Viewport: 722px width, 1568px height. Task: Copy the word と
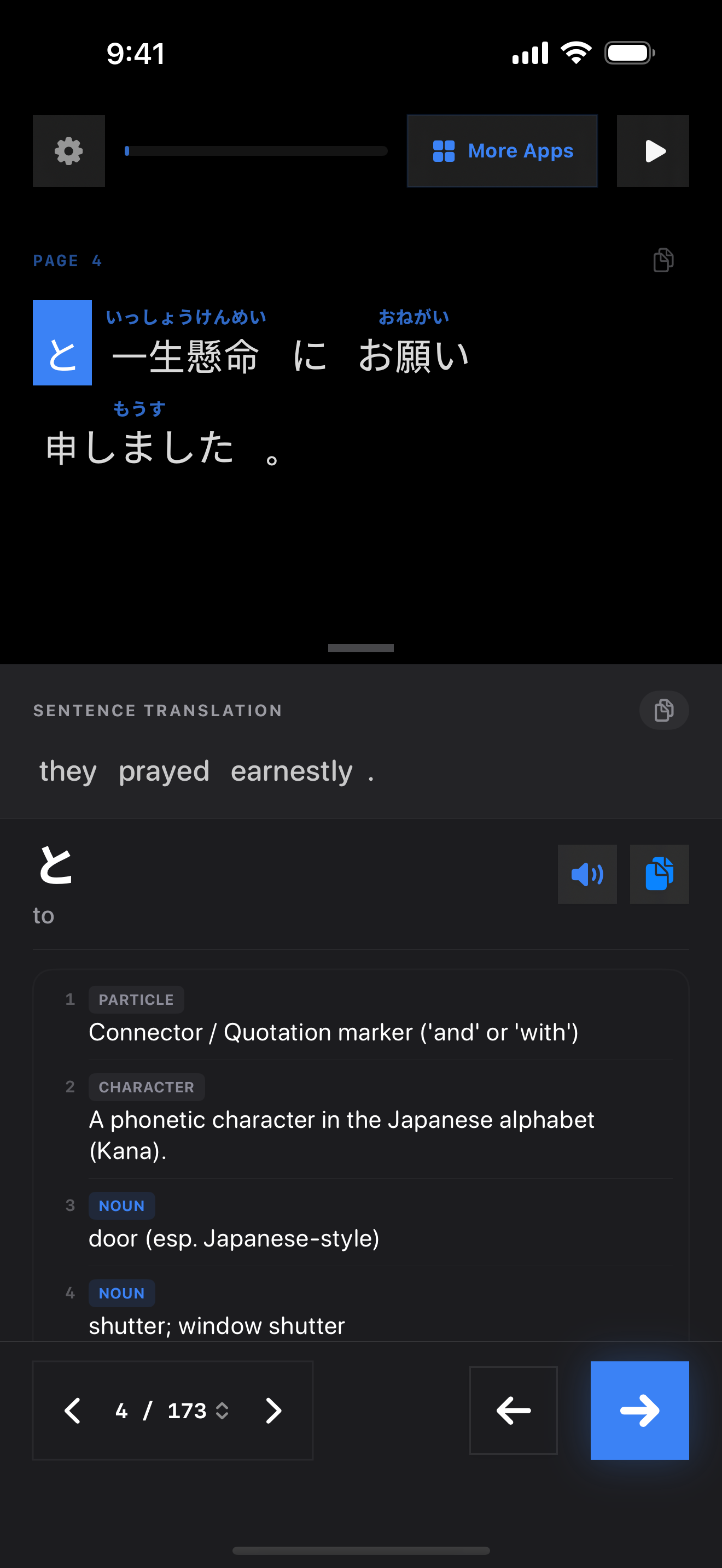(659, 874)
